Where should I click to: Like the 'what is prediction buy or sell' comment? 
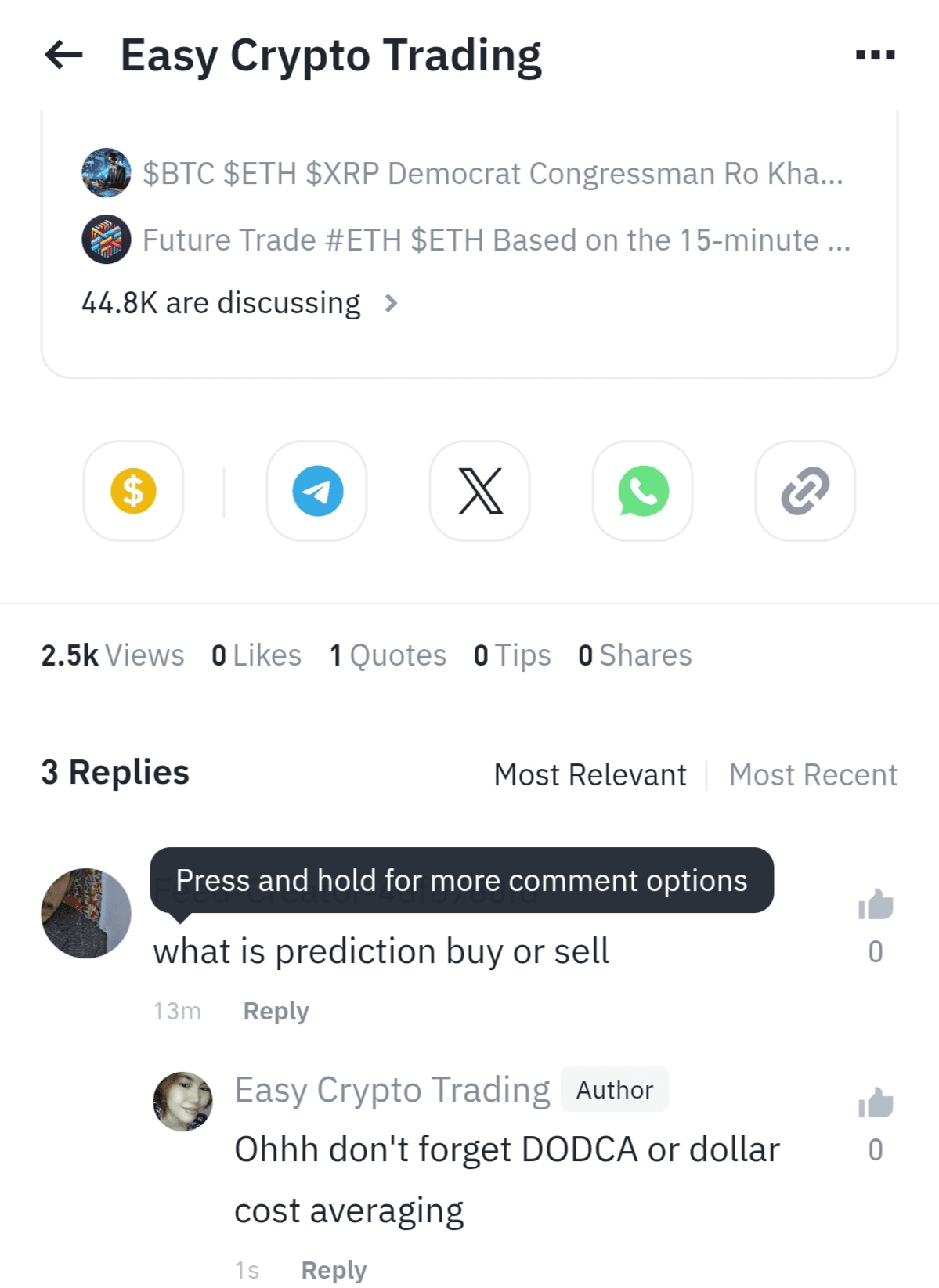coord(876,905)
